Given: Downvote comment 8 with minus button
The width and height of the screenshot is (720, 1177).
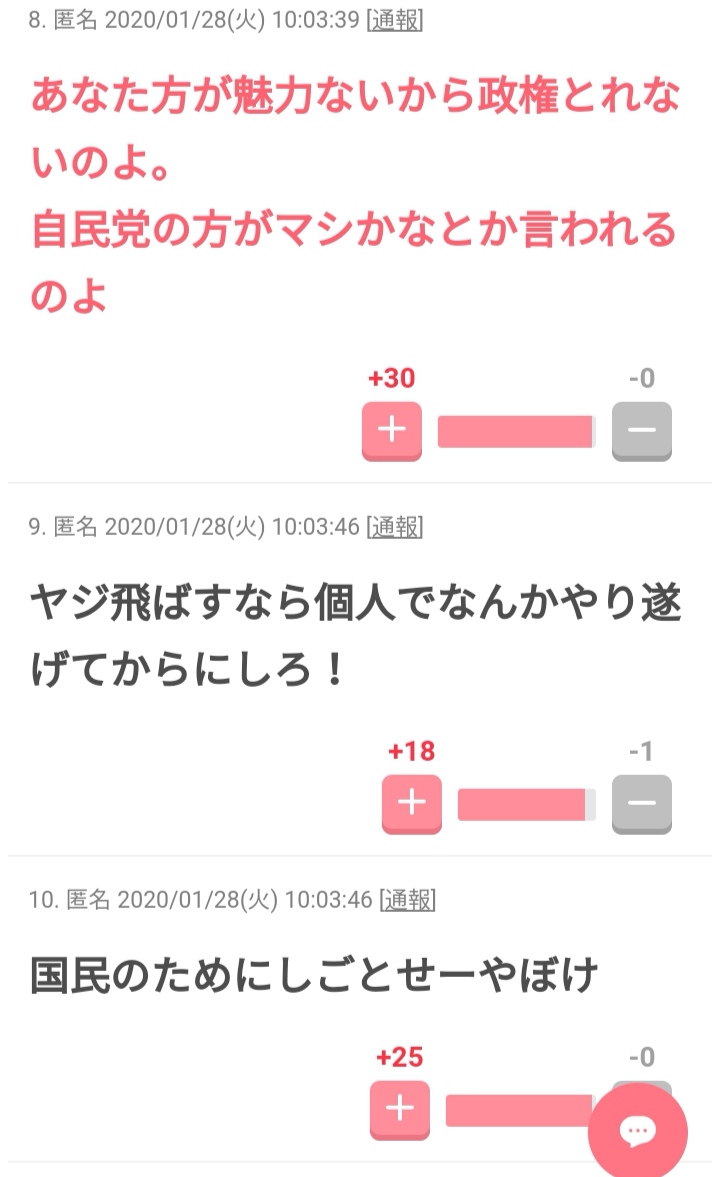Looking at the screenshot, I should pyautogui.click(x=642, y=431).
